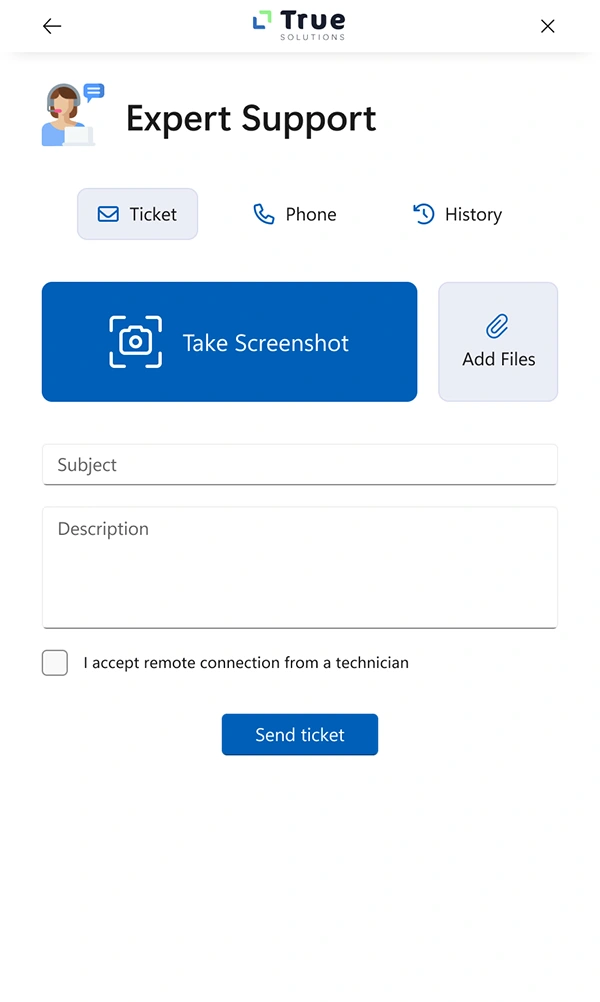Tap into the Description text area
The image size is (600, 1002).
pos(299,567)
